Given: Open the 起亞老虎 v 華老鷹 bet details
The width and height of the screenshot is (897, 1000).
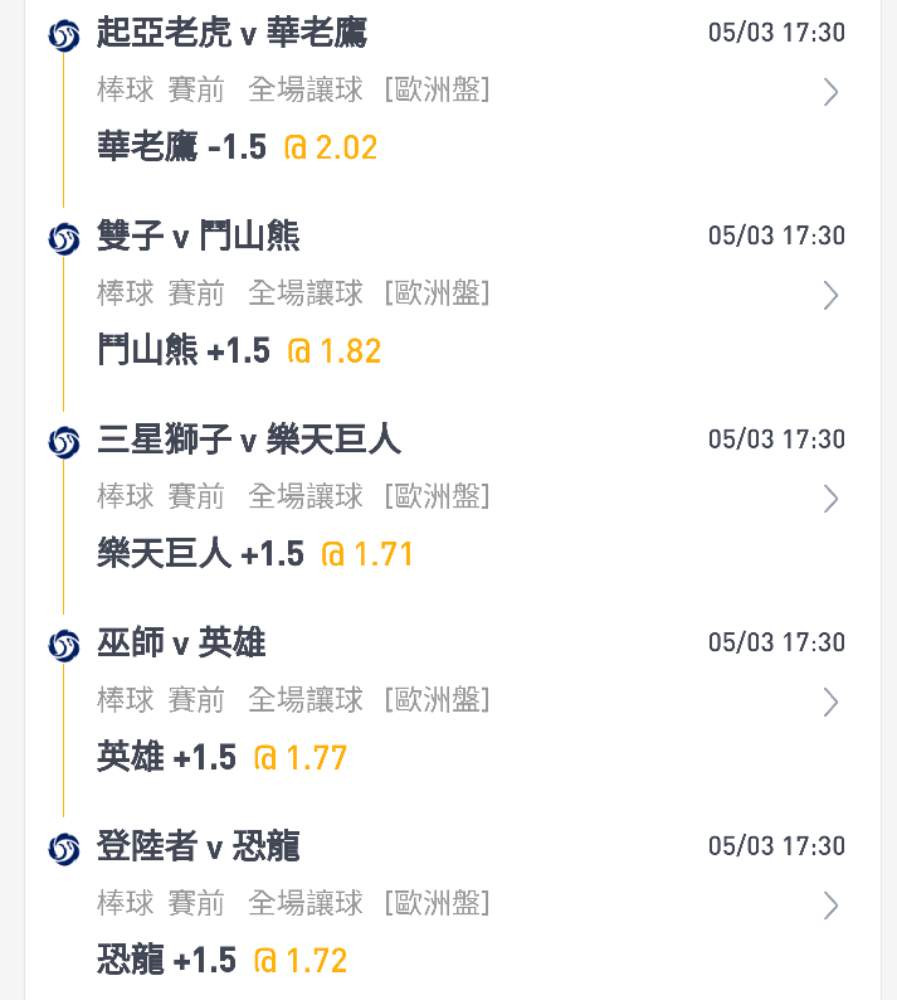Looking at the screenshot, I should coord(830,93).
